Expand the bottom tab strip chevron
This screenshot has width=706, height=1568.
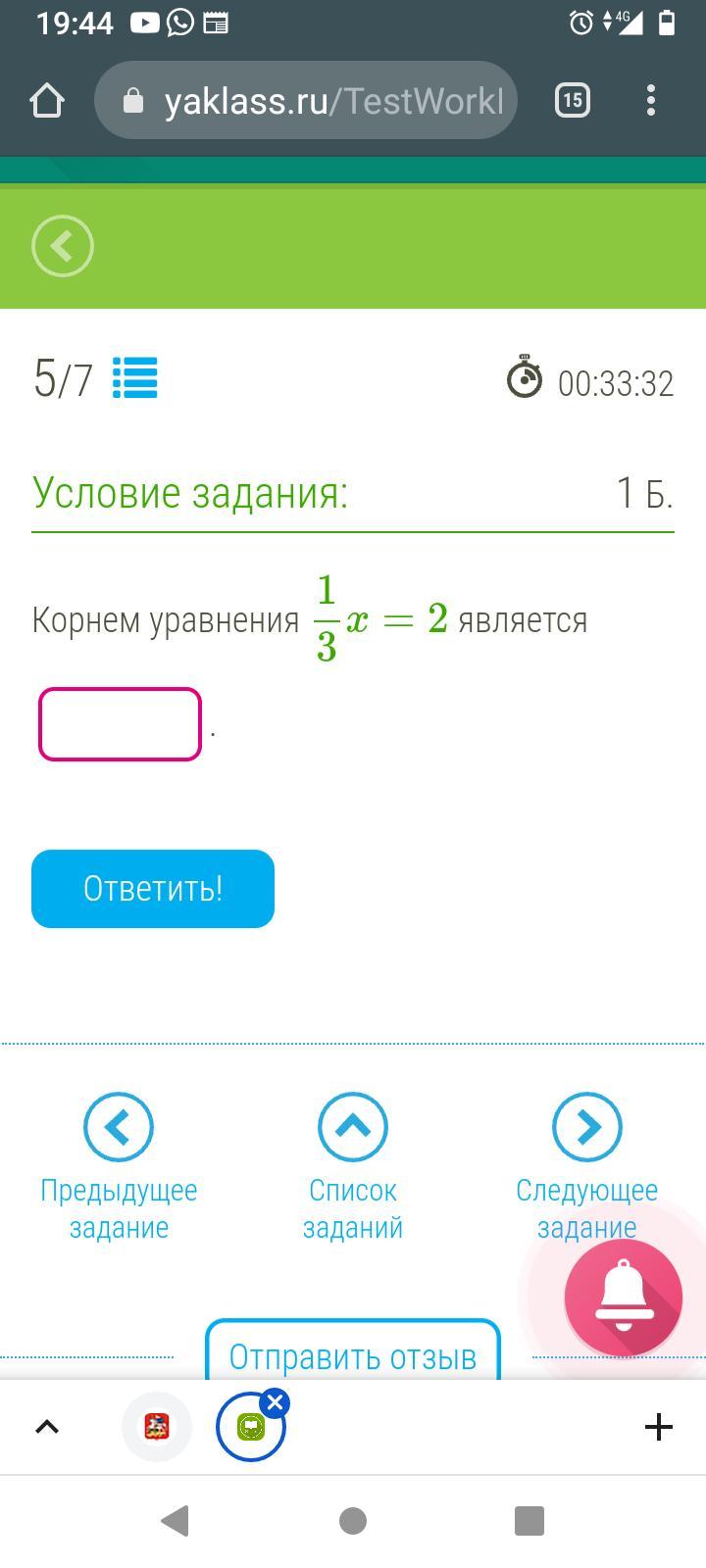[x=47, y=1427]
